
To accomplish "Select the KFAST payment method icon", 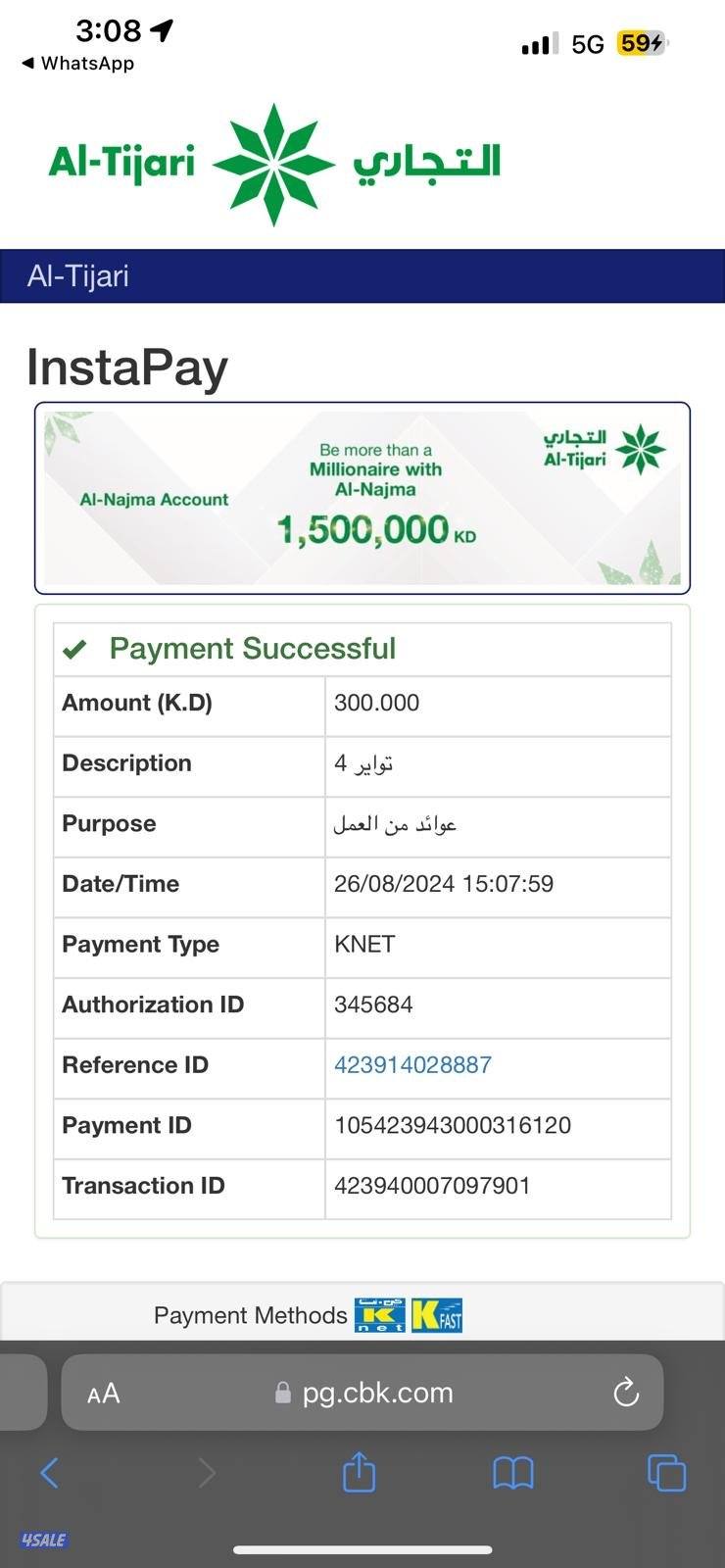I will (438, 1316).
